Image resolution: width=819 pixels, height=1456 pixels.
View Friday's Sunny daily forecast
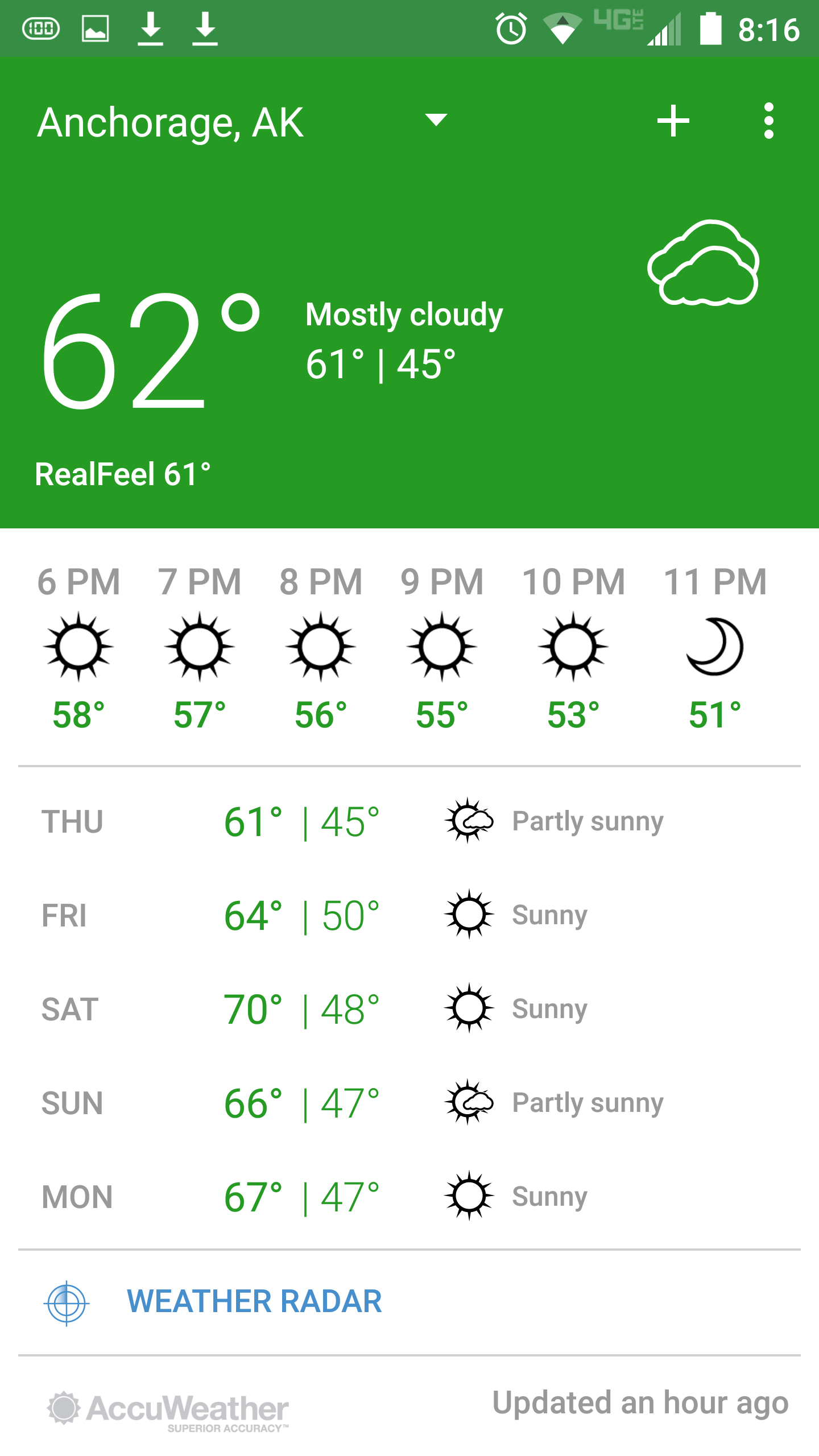(409, 915)
